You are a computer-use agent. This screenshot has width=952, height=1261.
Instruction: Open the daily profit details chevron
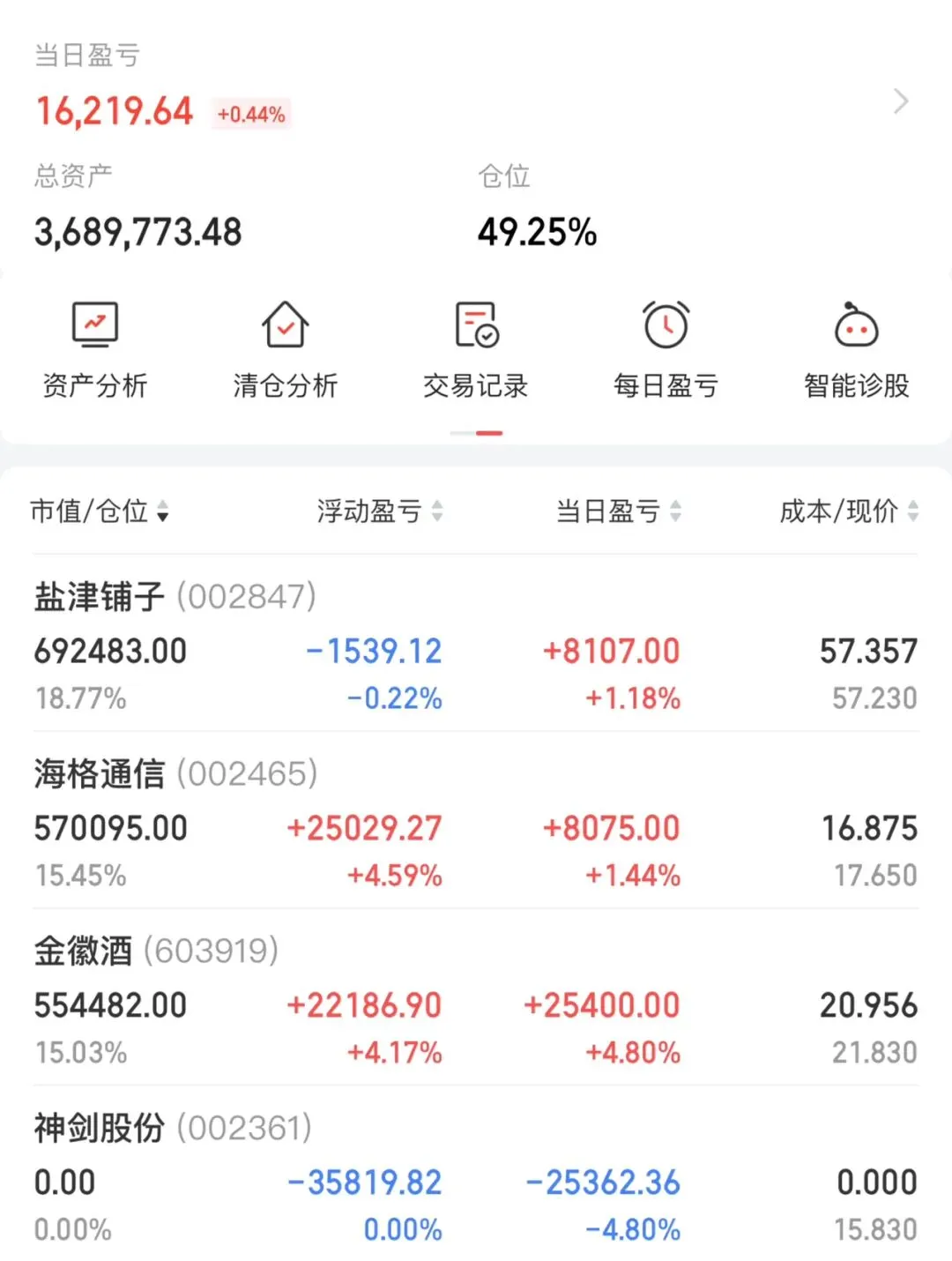coord(900,101)
